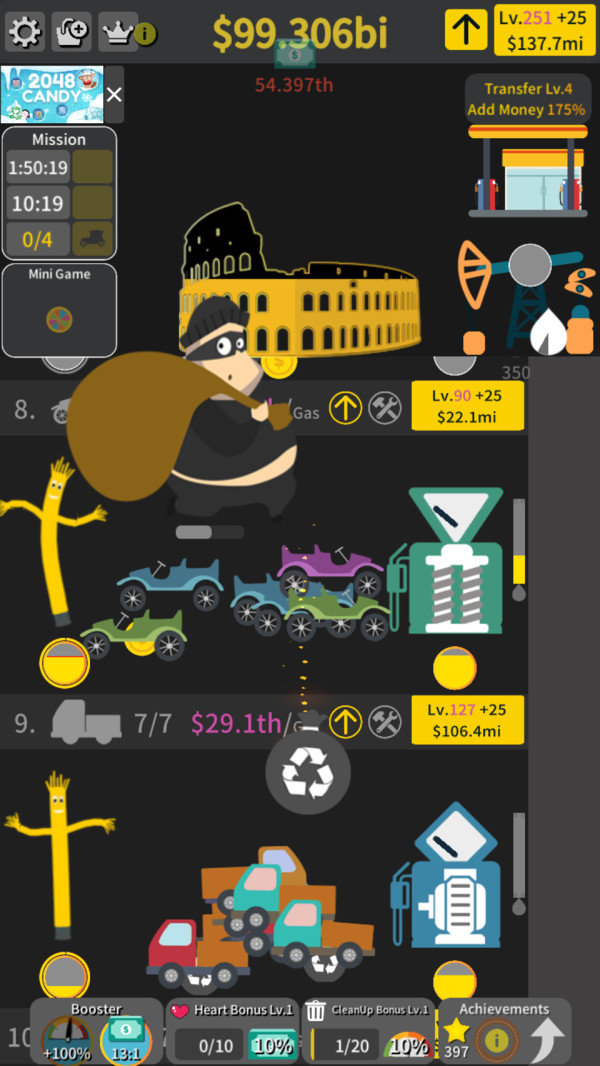Upgrade row 9 for $106.4mi
Image resolution: width=600 pixels, height=1066 pixels.
[467, 721]
